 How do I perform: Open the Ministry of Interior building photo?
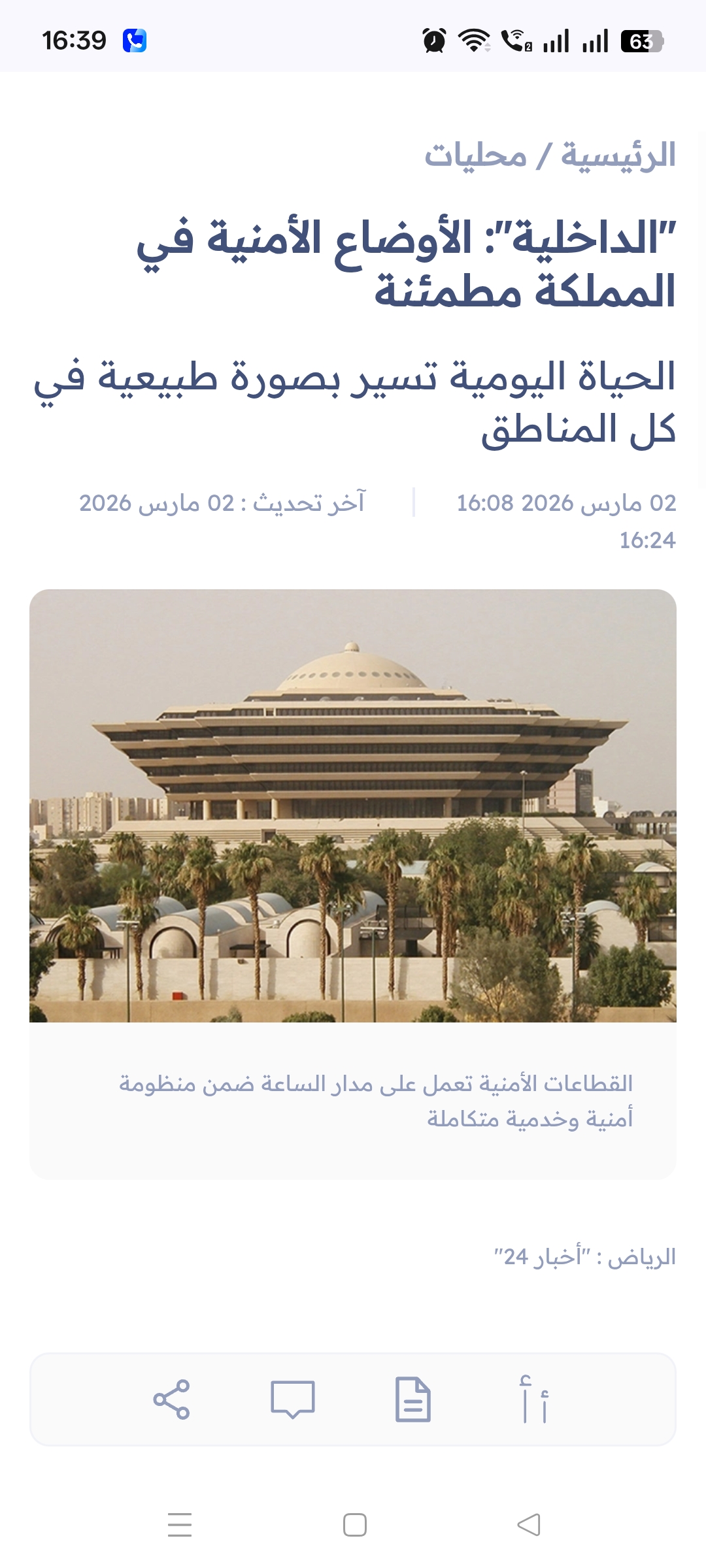tap(353, 810)
